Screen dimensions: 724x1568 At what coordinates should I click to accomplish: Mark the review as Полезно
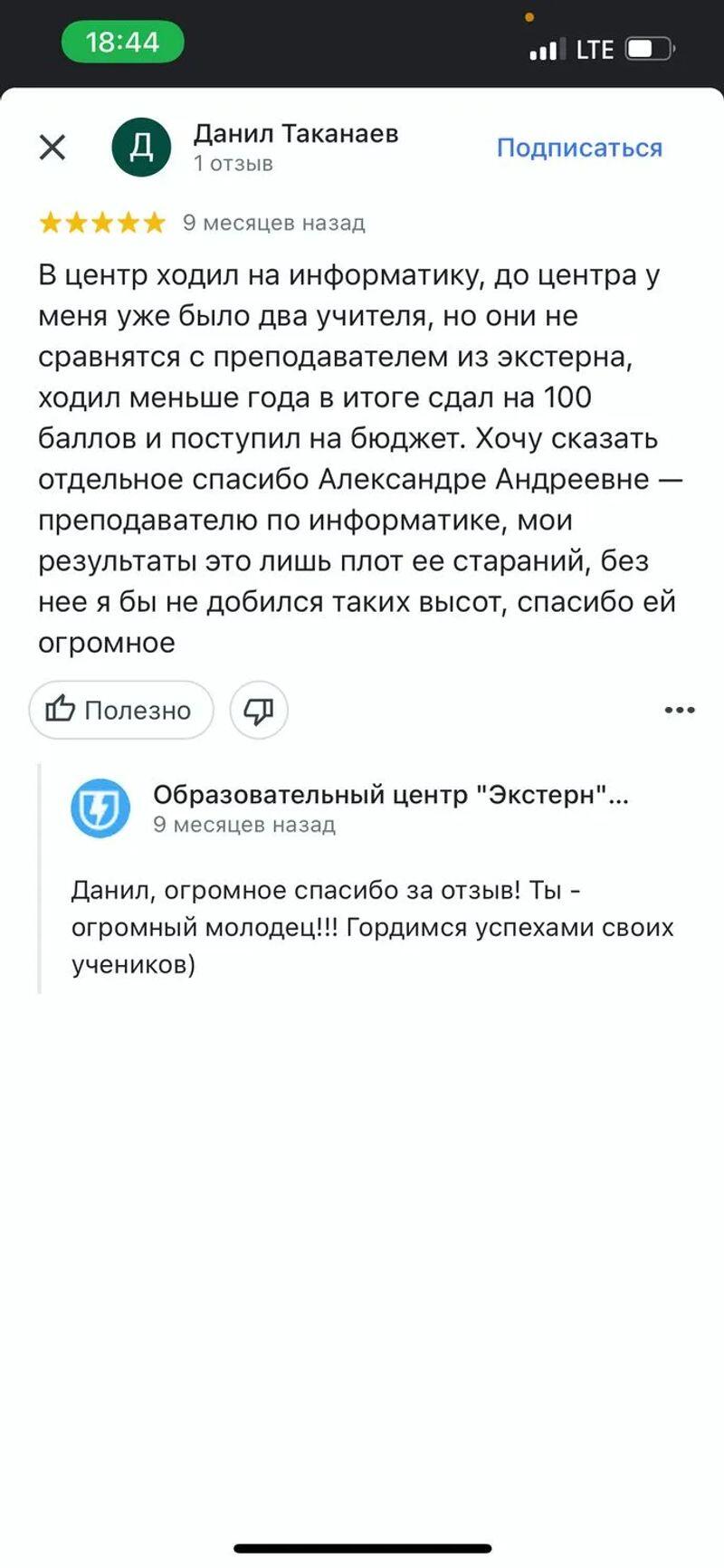tap(121, 710)
